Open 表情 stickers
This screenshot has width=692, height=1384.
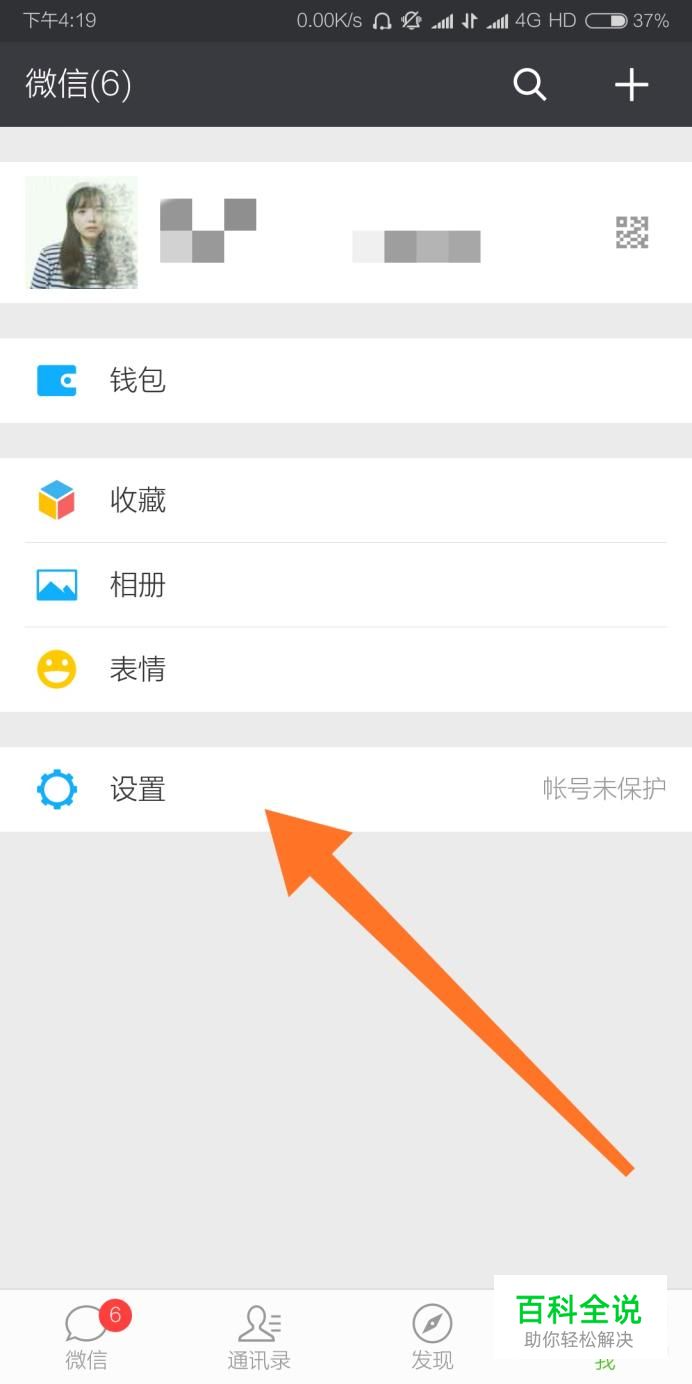[x=346, y=670]
